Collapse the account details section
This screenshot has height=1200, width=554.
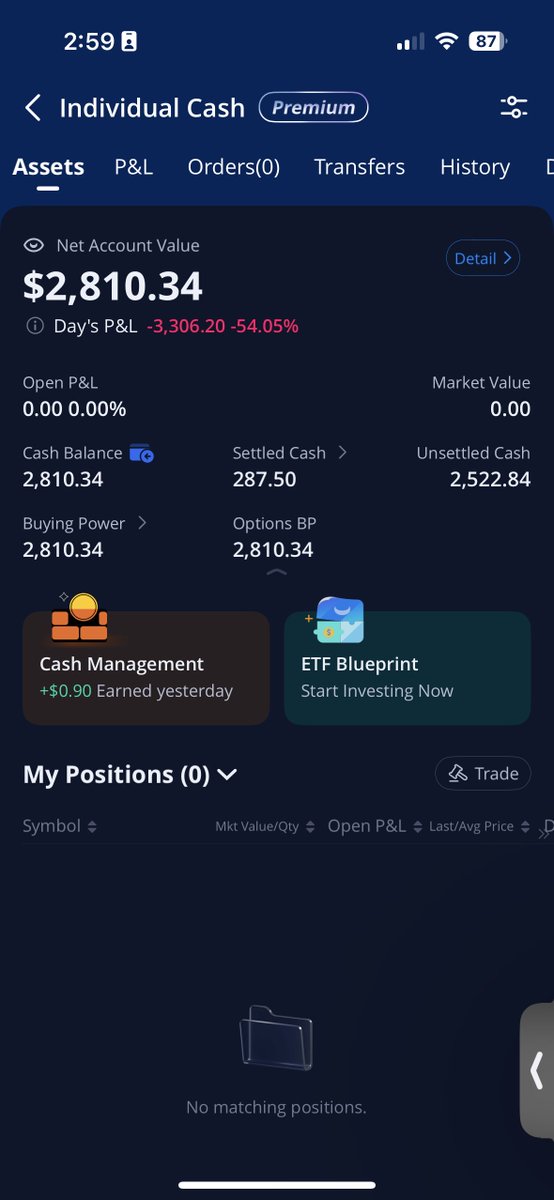pos(277,572)
